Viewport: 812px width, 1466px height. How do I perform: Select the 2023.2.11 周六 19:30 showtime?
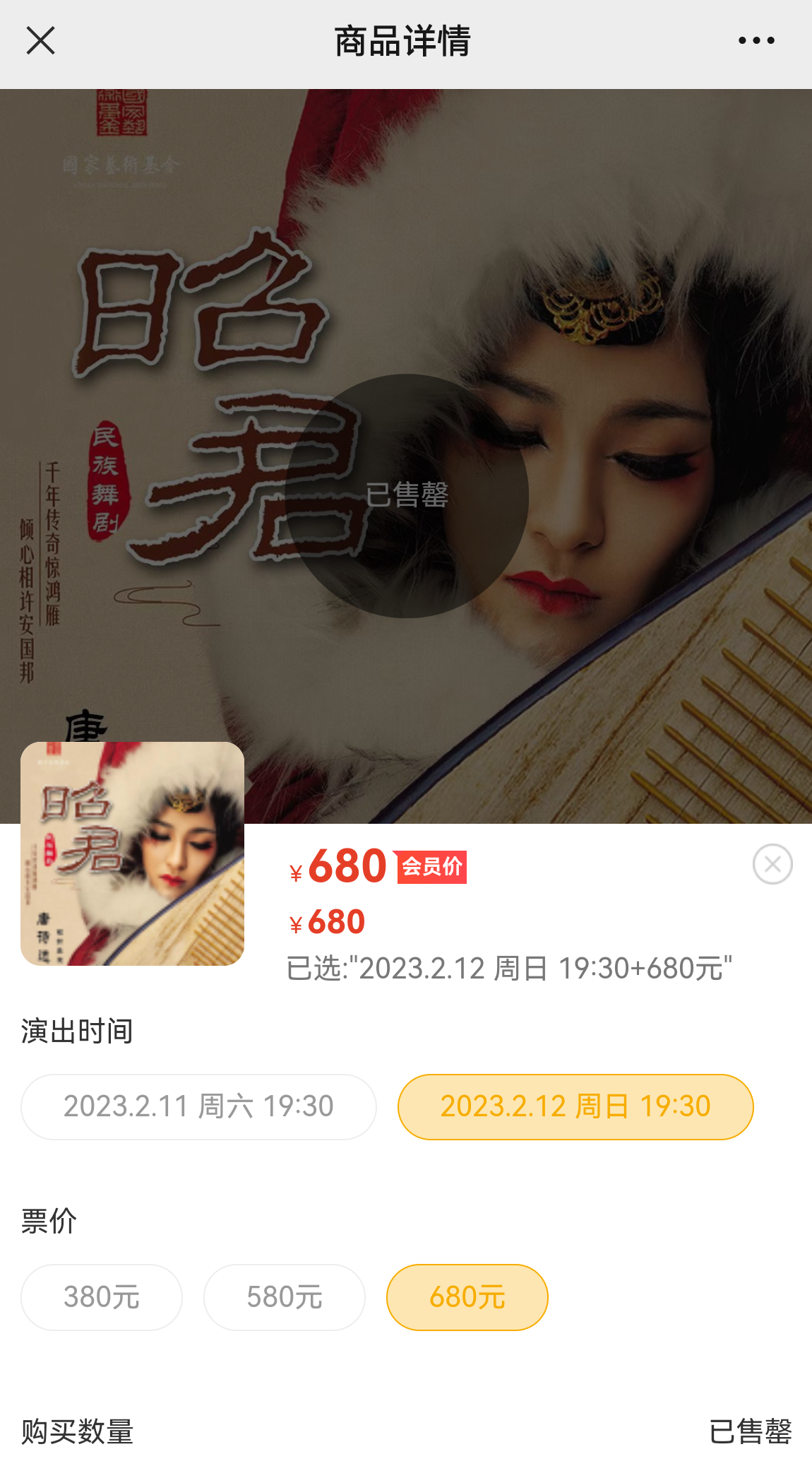pyautogui.click(x=198, y=1106)
